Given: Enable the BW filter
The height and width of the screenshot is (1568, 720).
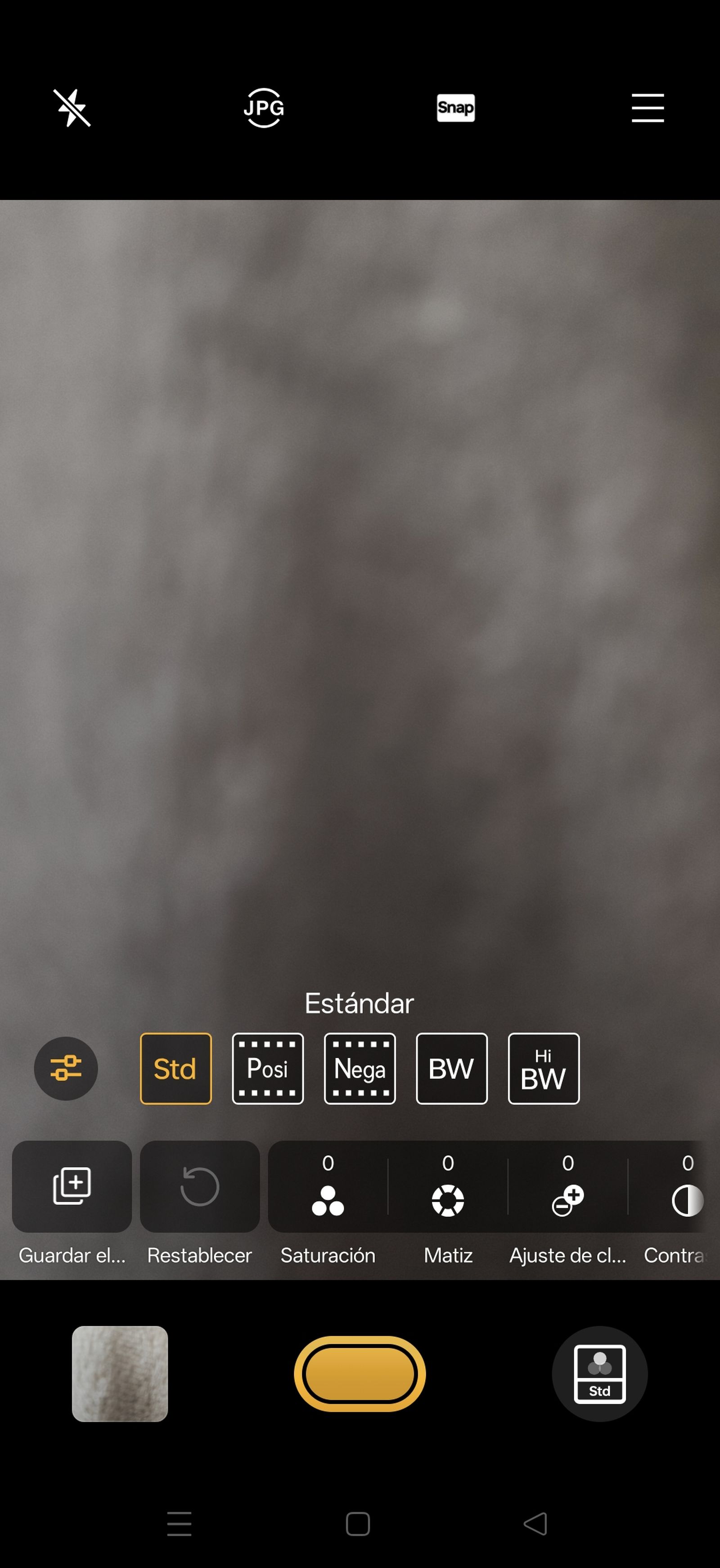Looking at the screenshot, I should [x=451, y=1069].
